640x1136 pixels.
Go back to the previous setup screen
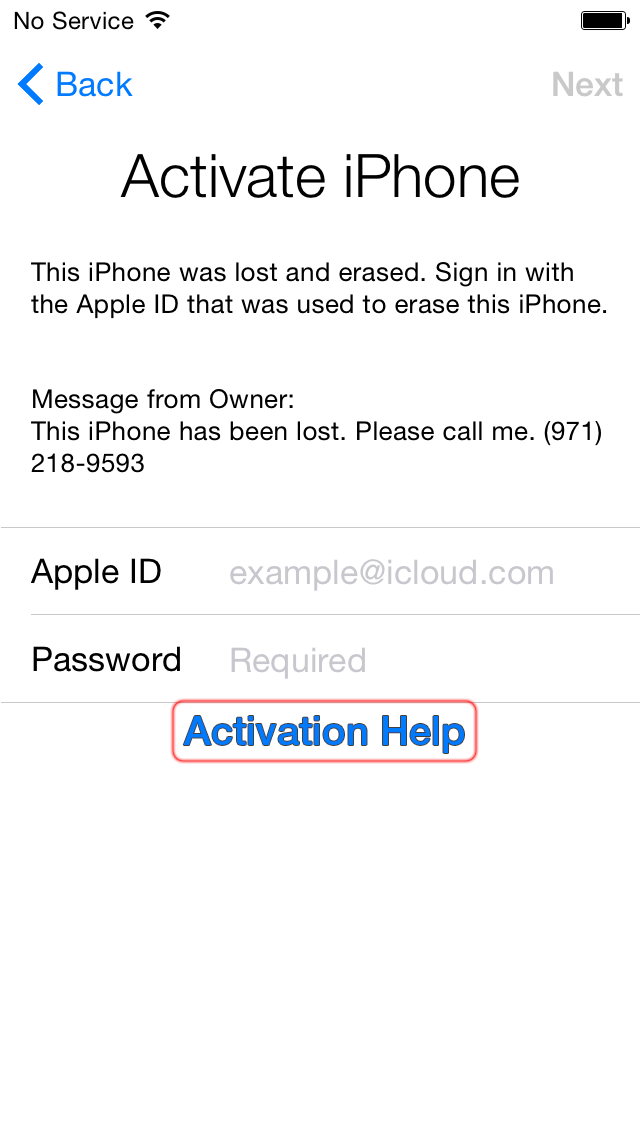pos(75,84)
